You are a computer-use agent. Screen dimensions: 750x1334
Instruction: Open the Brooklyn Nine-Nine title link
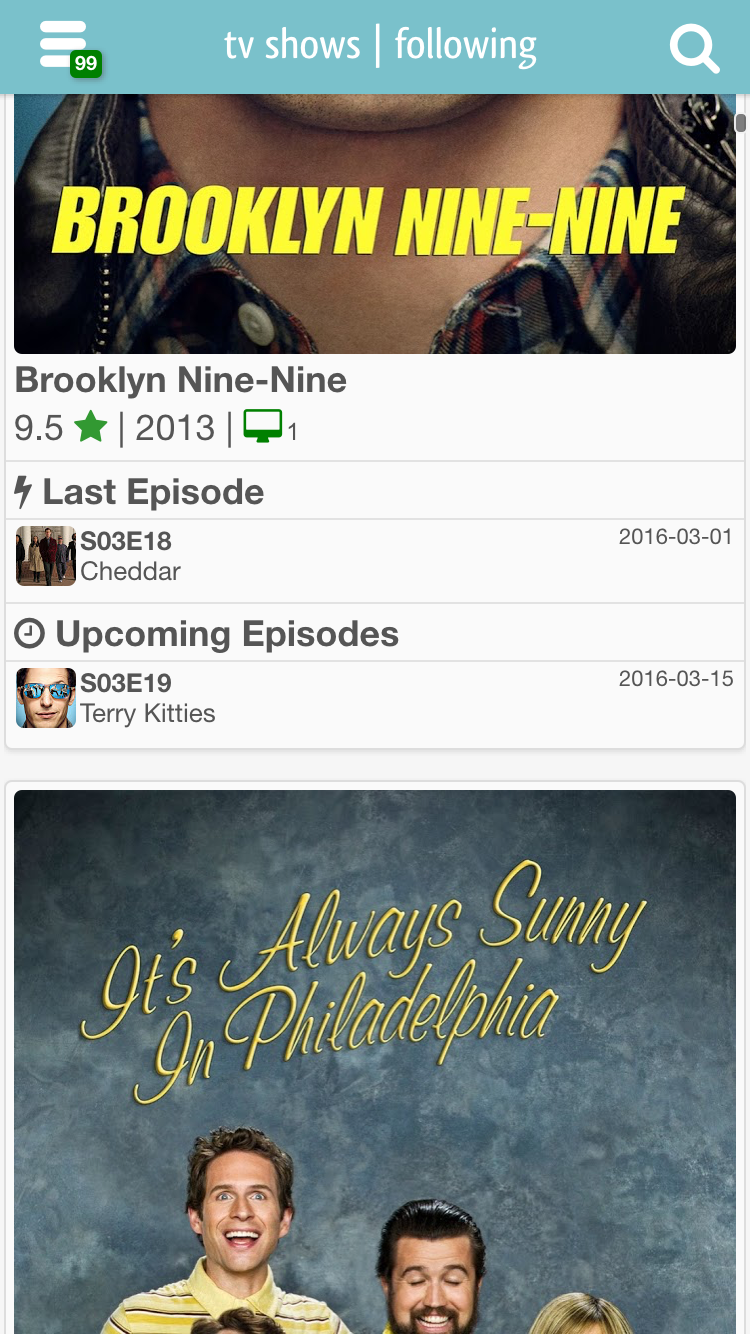(181, 380)
